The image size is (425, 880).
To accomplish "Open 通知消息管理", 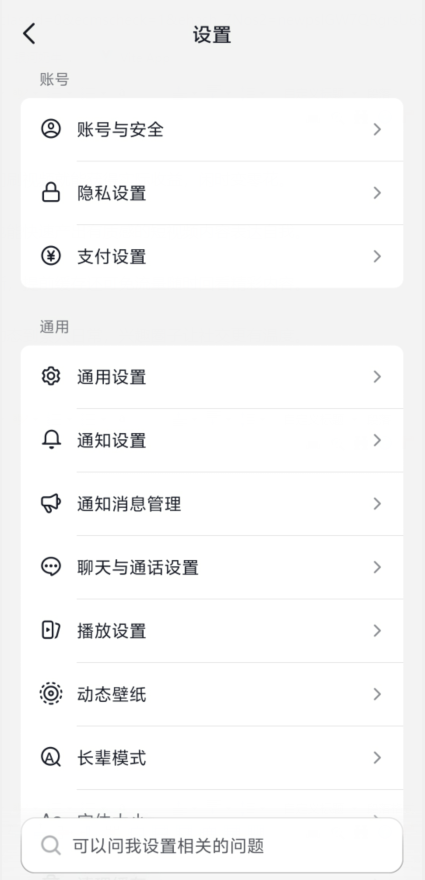I will (x=212, y=503).
